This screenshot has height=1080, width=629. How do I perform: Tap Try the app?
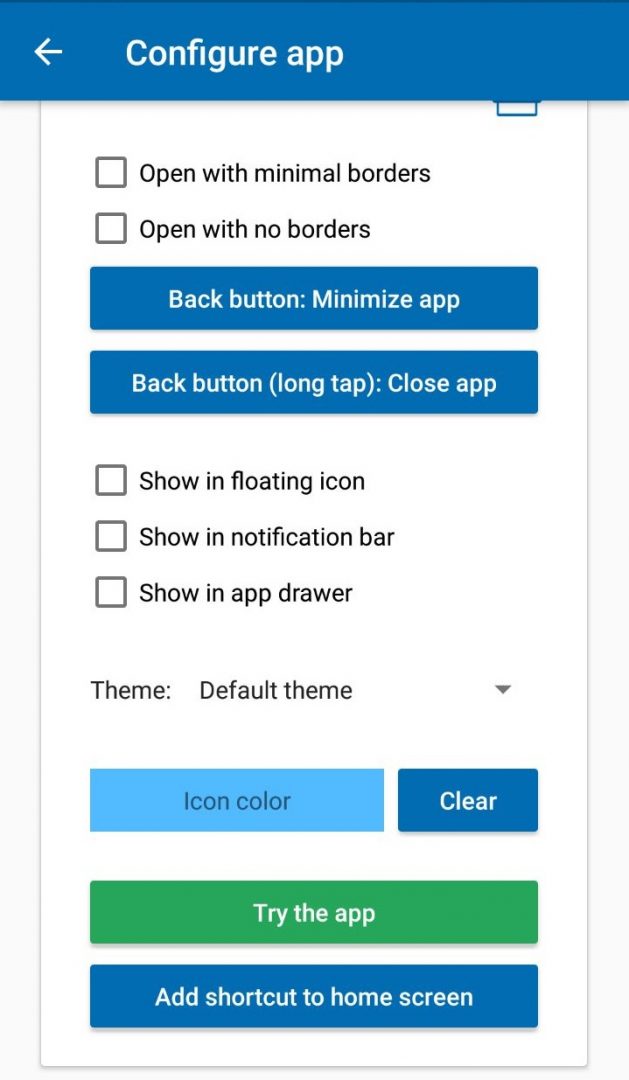point(314,912)
